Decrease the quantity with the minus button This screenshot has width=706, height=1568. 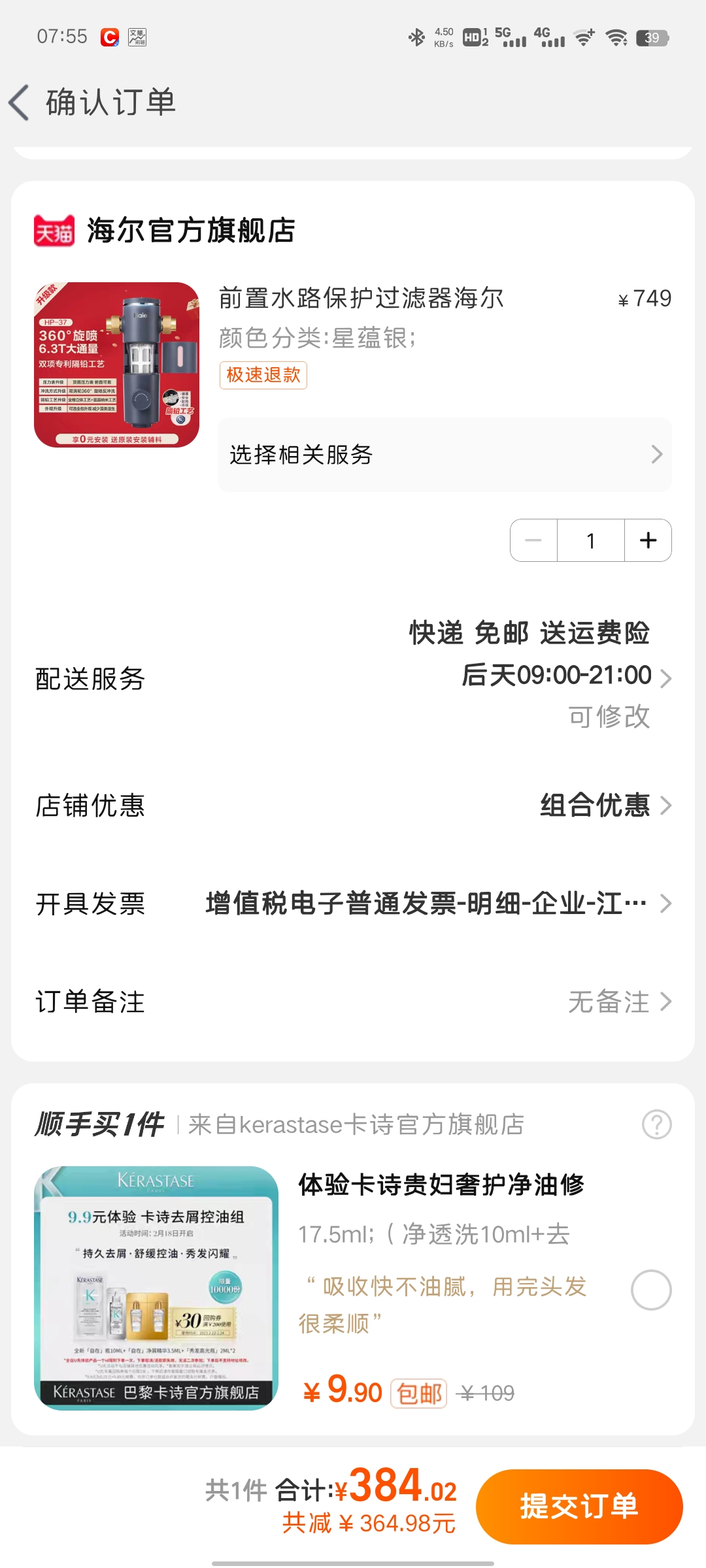[533, 540]
